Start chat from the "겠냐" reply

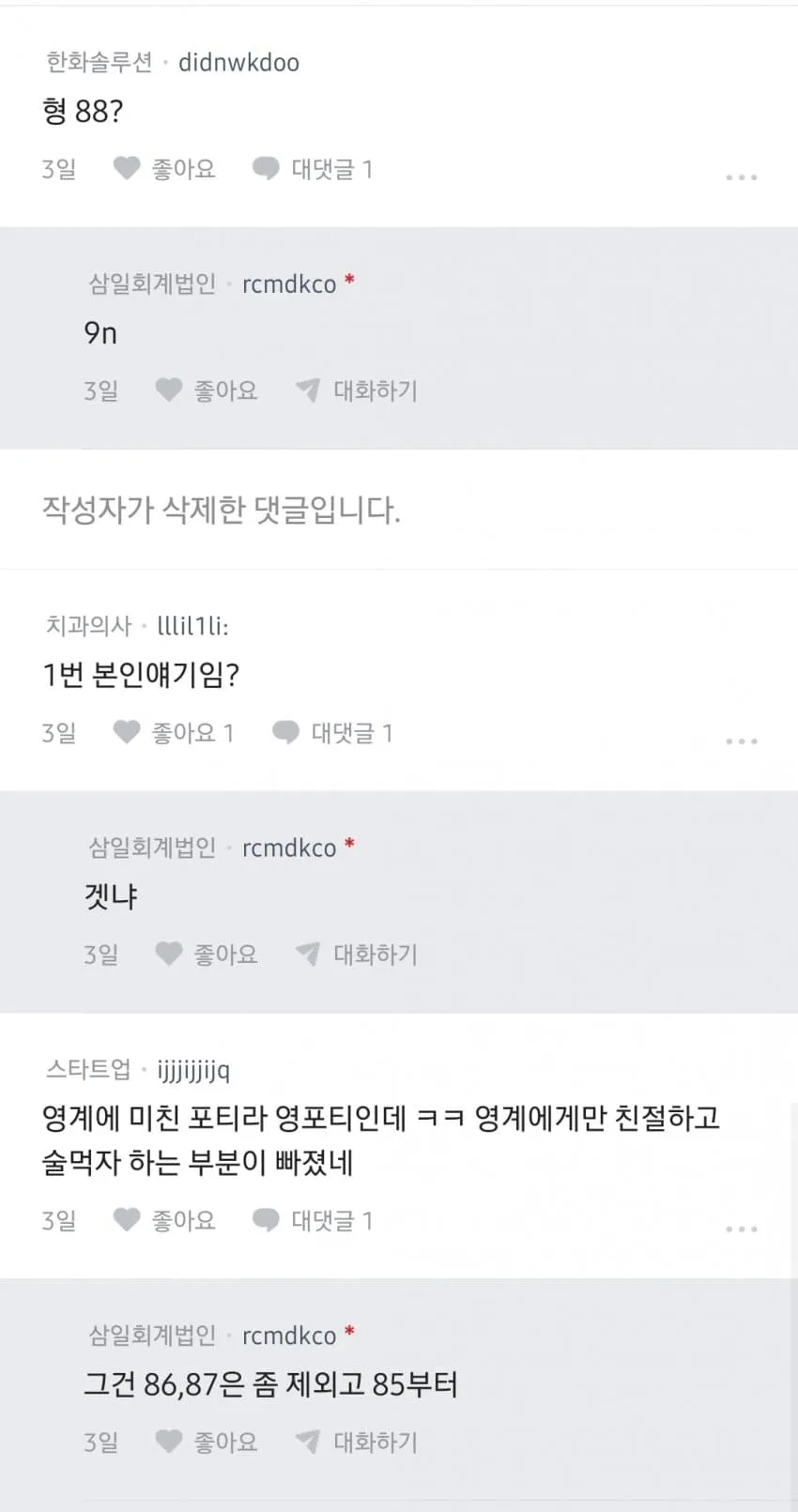click(357, 955)
